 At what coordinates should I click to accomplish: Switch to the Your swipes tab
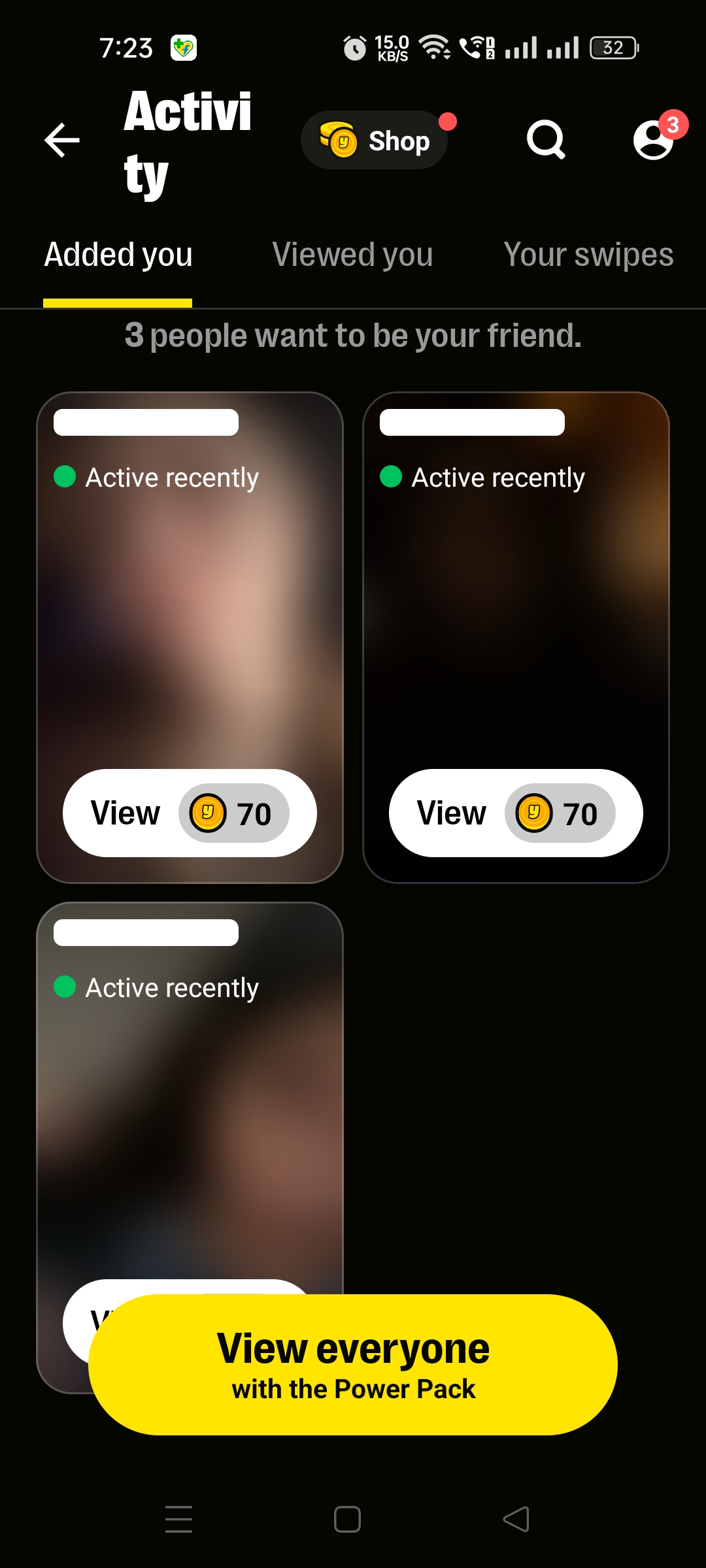(x=588, y=255)
